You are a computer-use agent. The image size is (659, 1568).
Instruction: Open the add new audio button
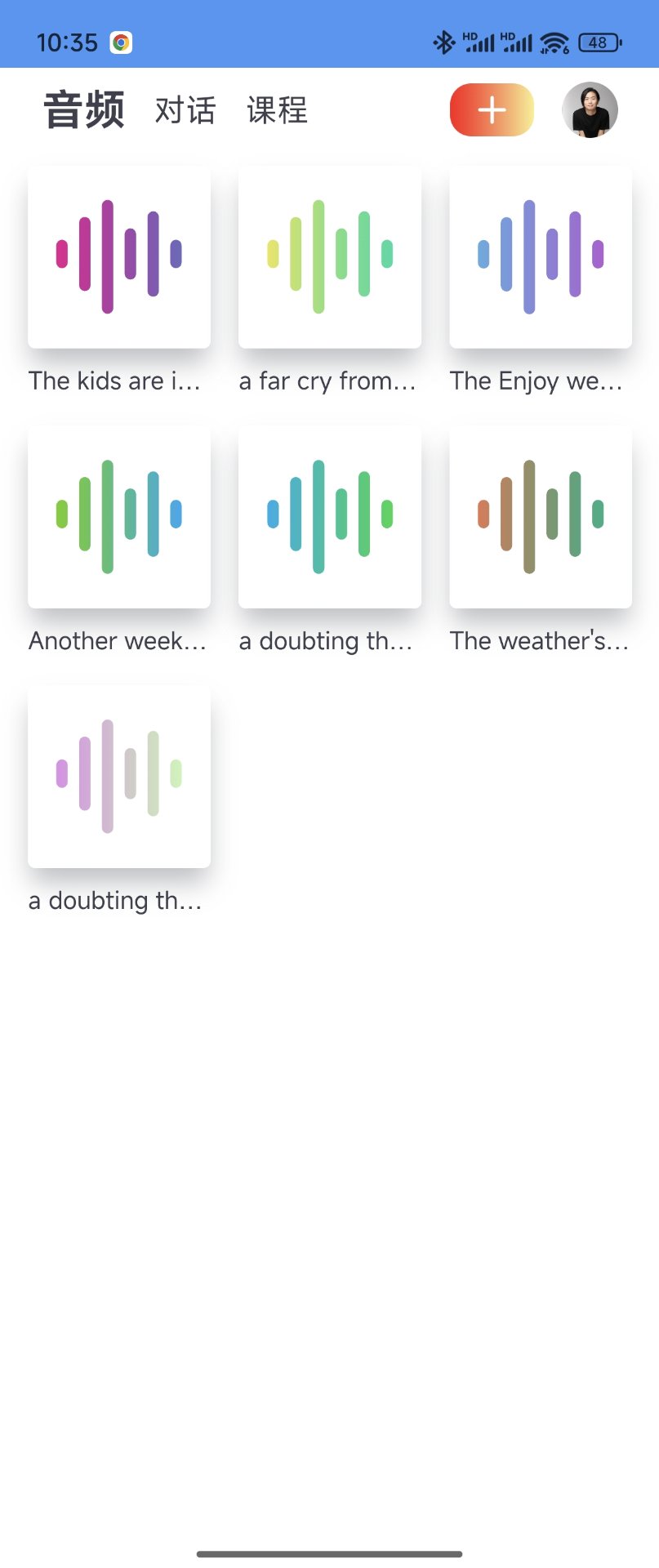pyautogui.click(x=491, y=109)
